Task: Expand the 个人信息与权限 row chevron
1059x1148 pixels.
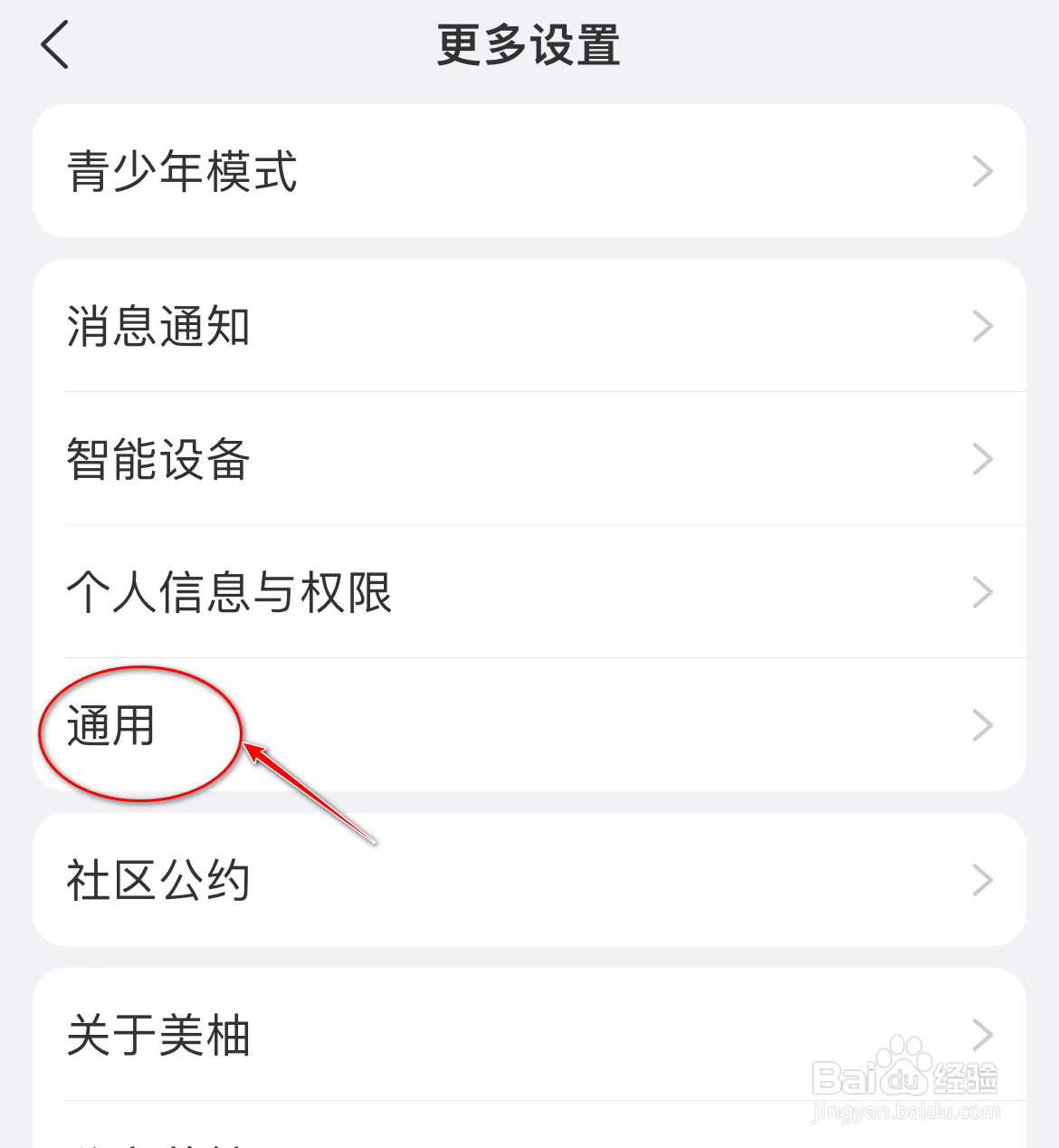Action: 983,592
